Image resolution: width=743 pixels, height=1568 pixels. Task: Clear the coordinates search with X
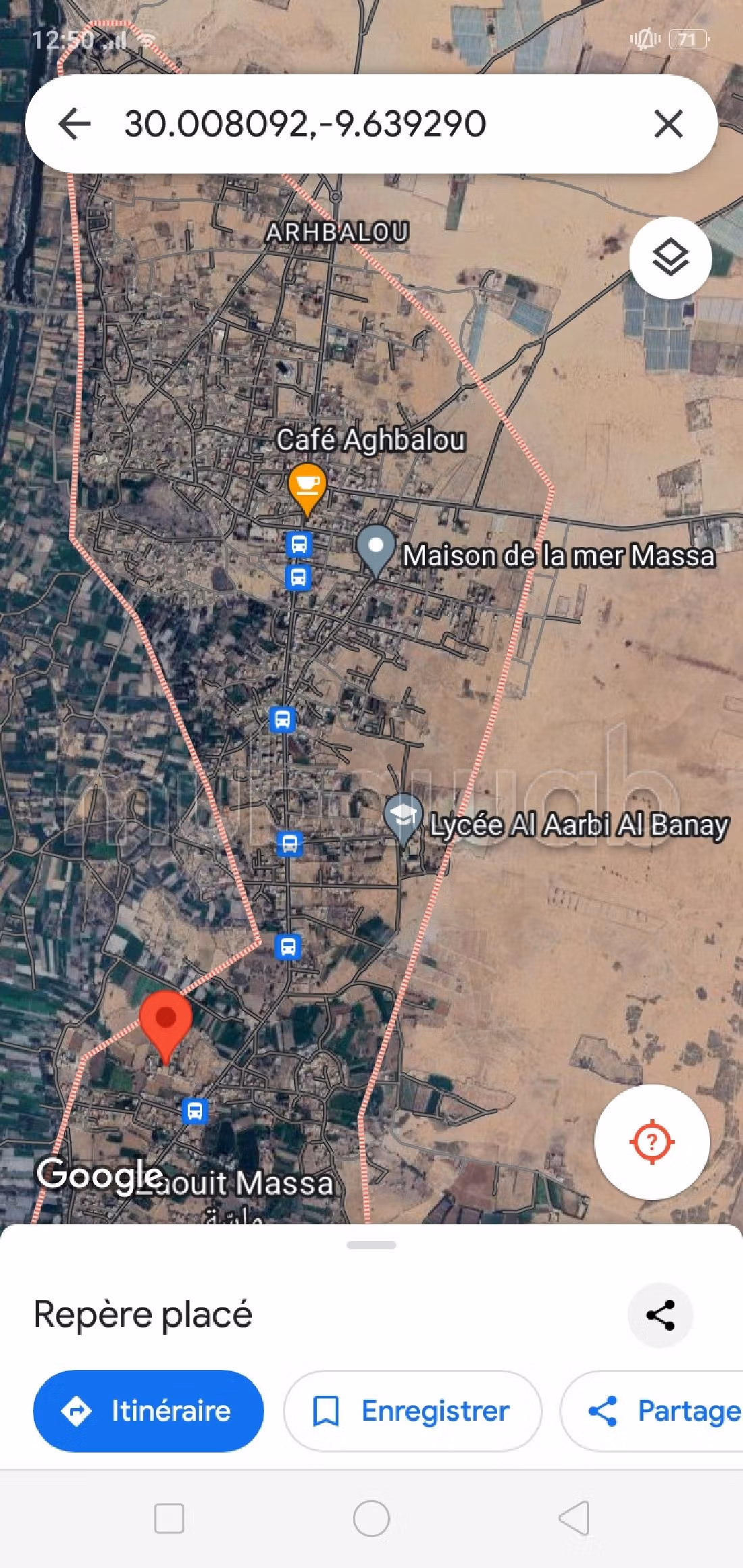(668, 124)
